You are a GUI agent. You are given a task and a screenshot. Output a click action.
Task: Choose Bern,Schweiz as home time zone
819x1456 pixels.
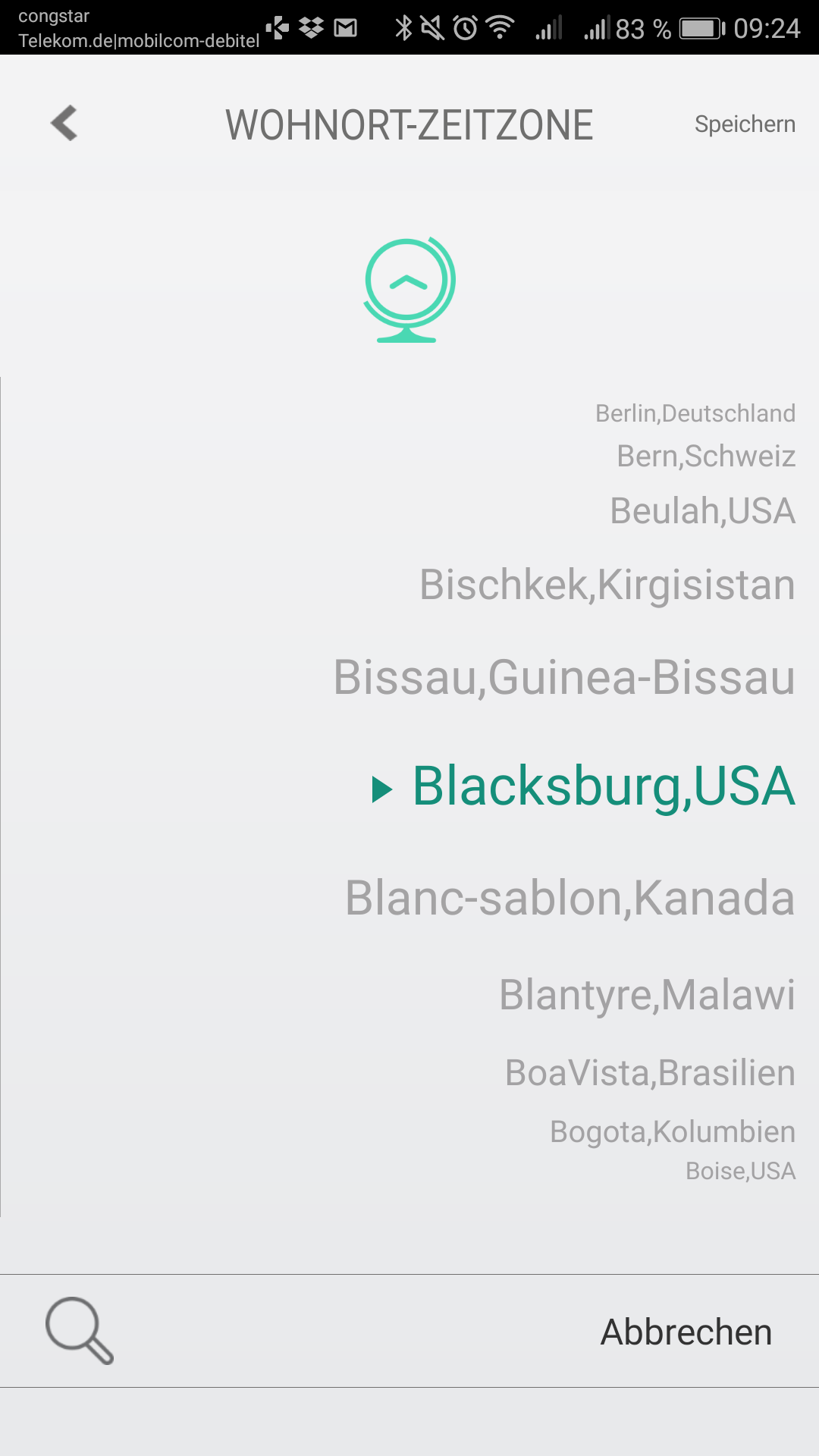pyautogui.click(x=706, y=457)
